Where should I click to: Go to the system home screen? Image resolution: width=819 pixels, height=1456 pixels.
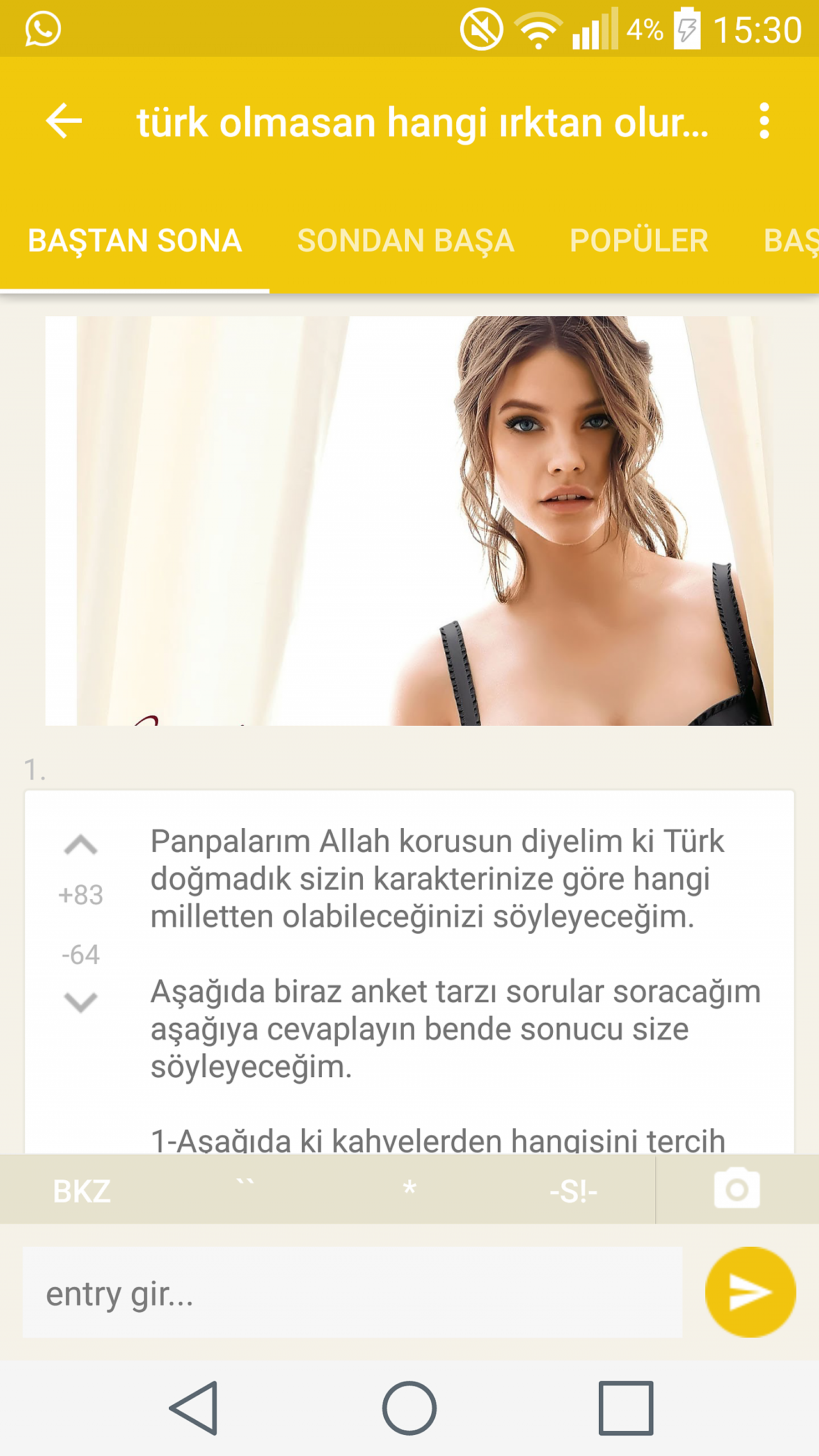pos(409,1408)
